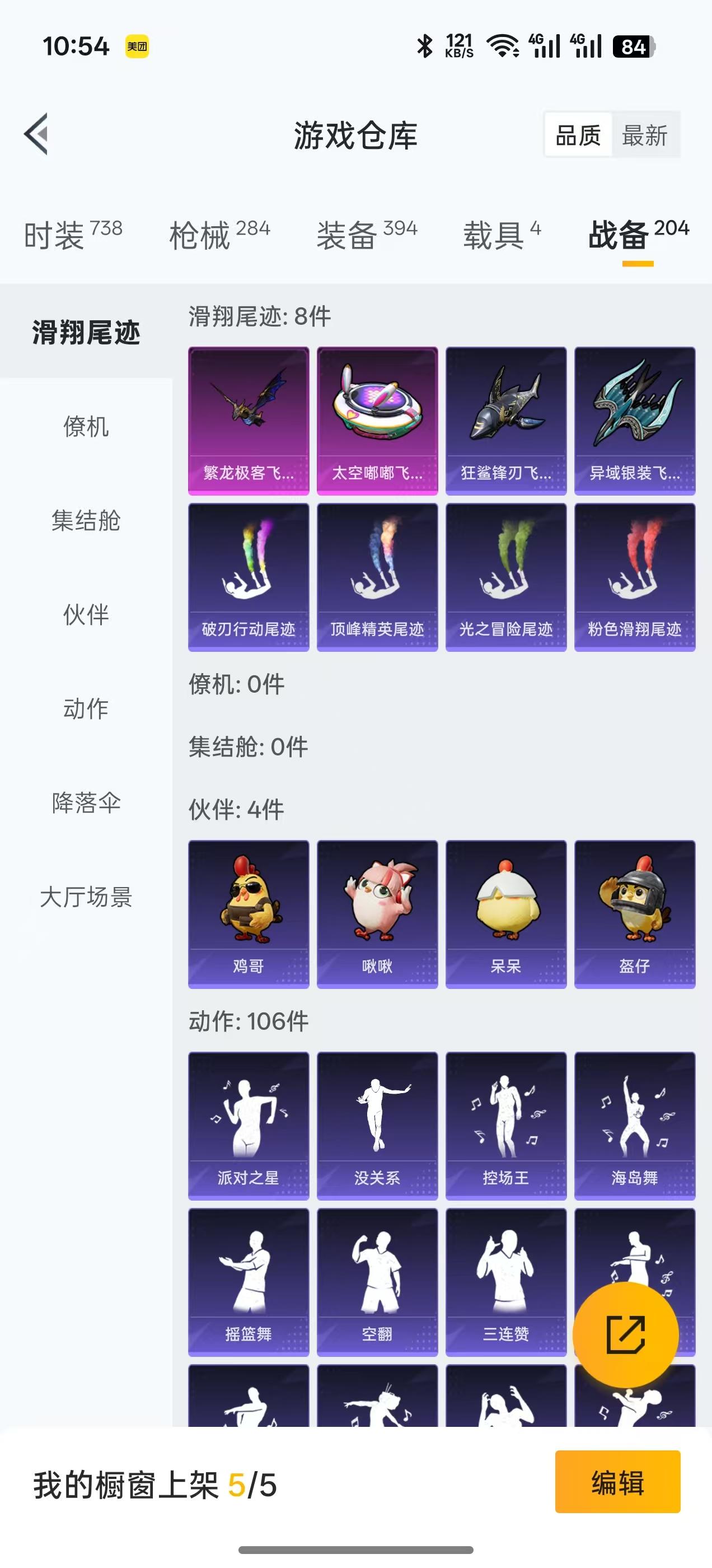712x1568 pixels.
Task: Open the 大厅场景 category
Action: click(x=85, y=897)
